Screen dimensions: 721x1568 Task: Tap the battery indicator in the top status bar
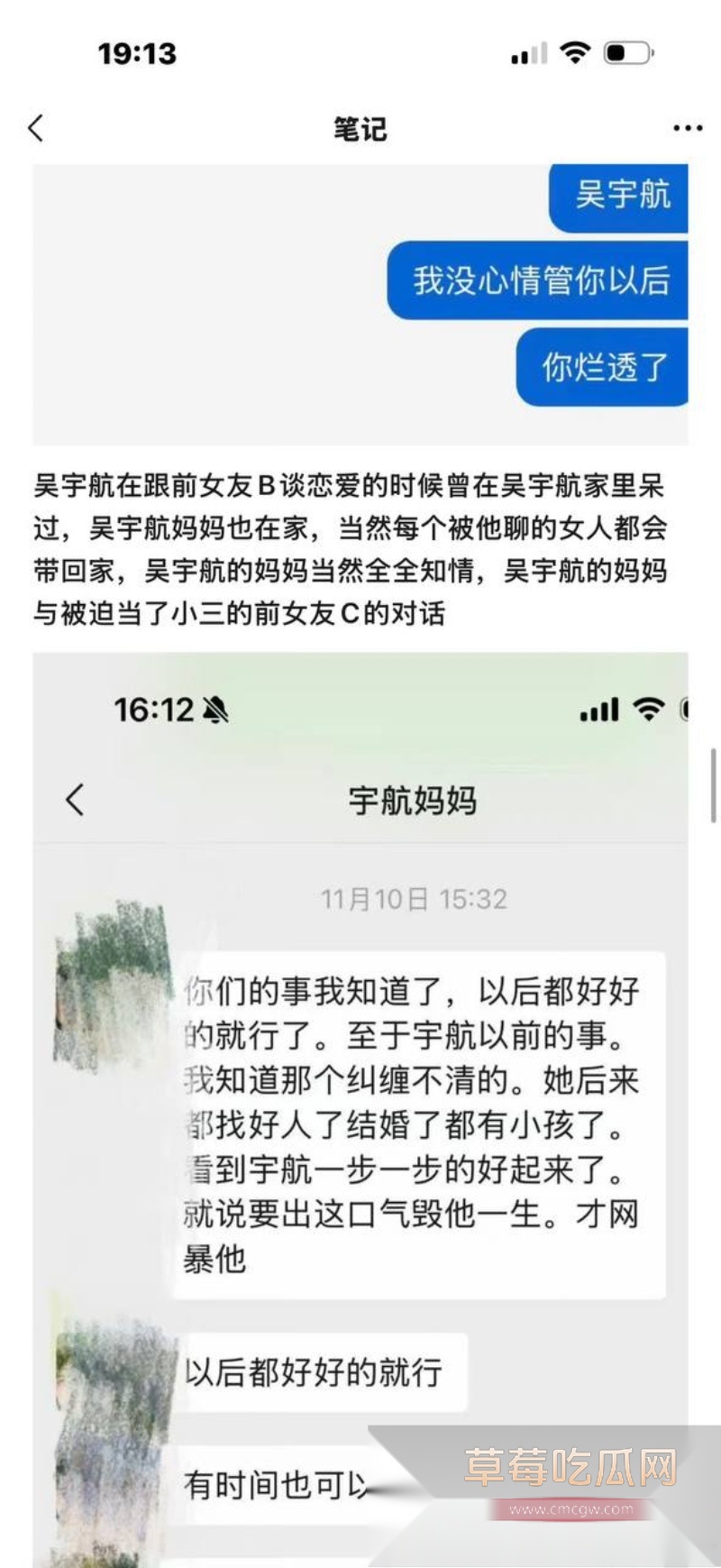pyautogui.click(x=628, y=52)
